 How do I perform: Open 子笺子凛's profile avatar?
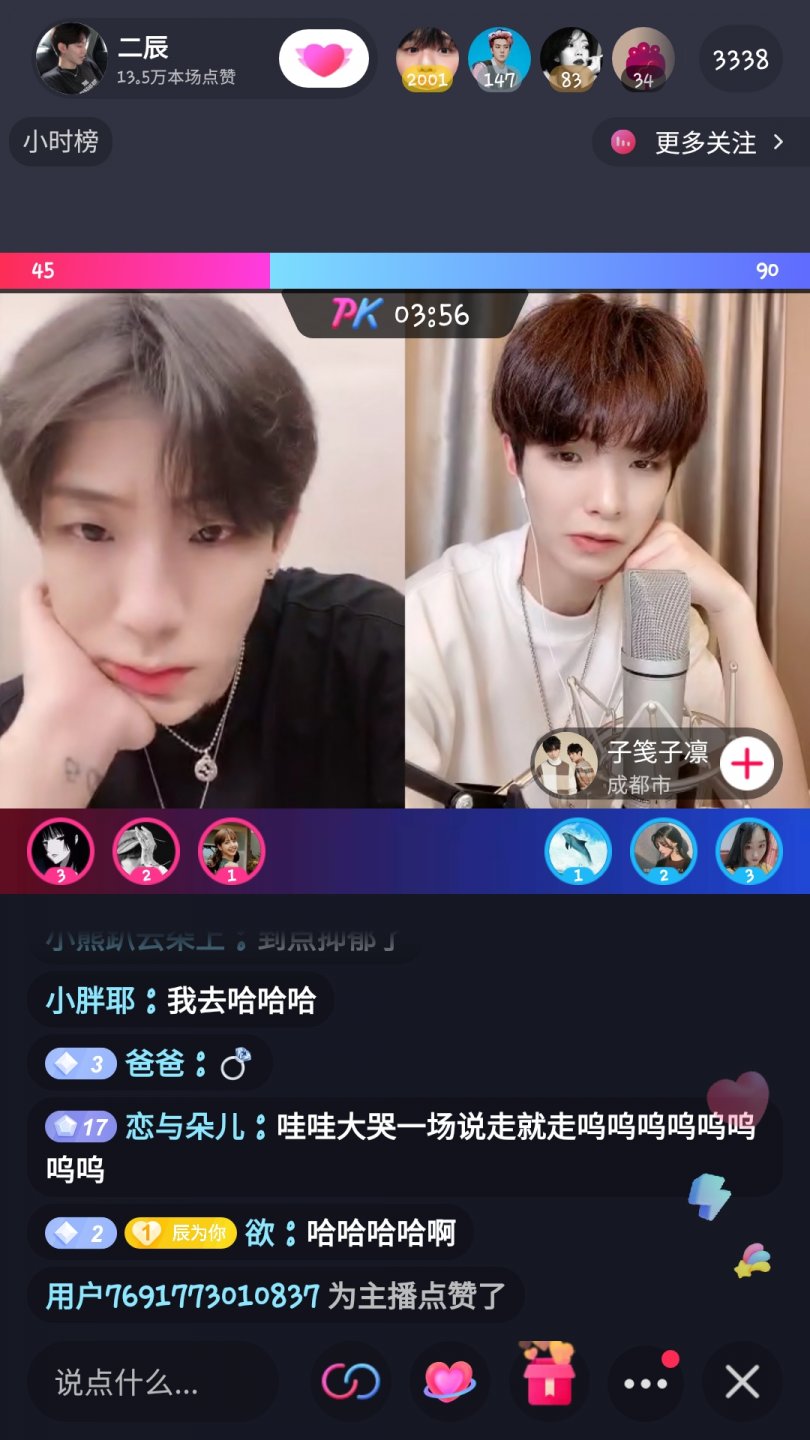pos(566,765)
